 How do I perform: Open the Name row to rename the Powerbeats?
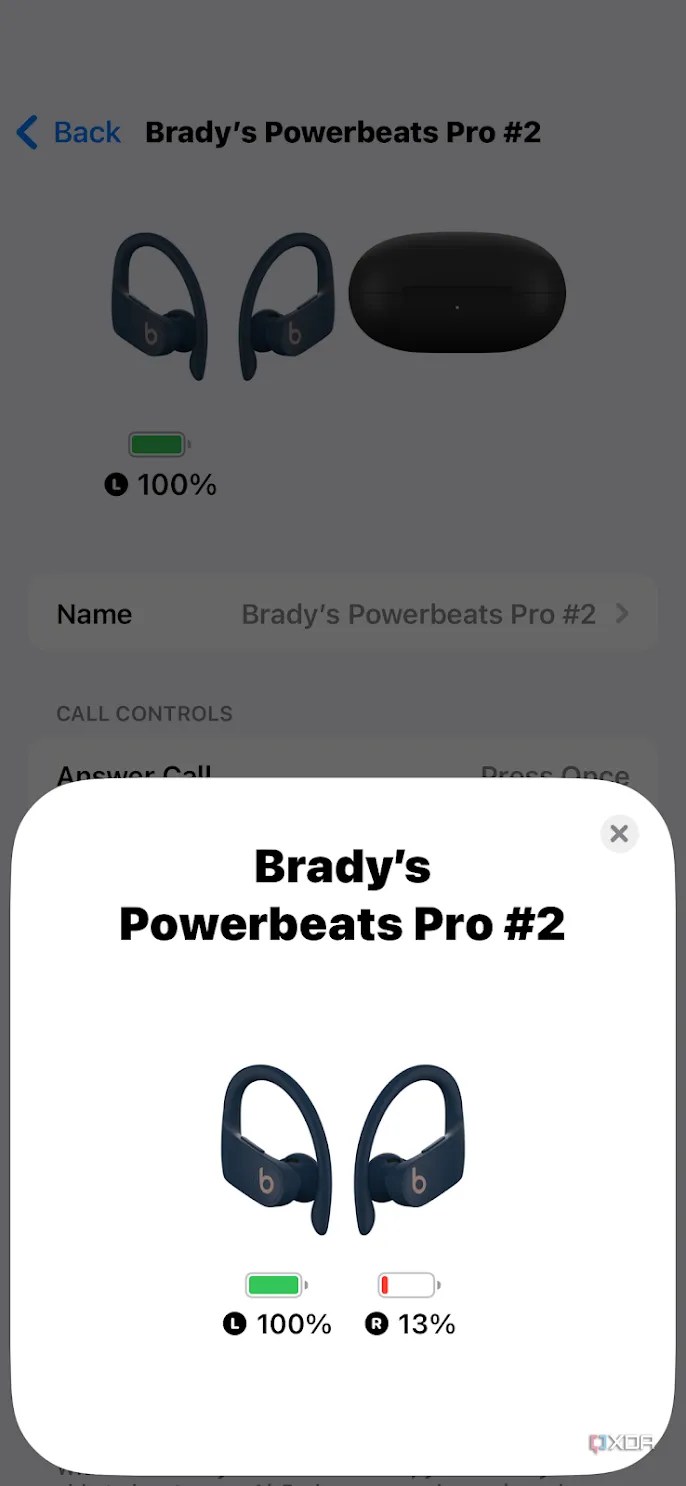(x=342, y=614)
